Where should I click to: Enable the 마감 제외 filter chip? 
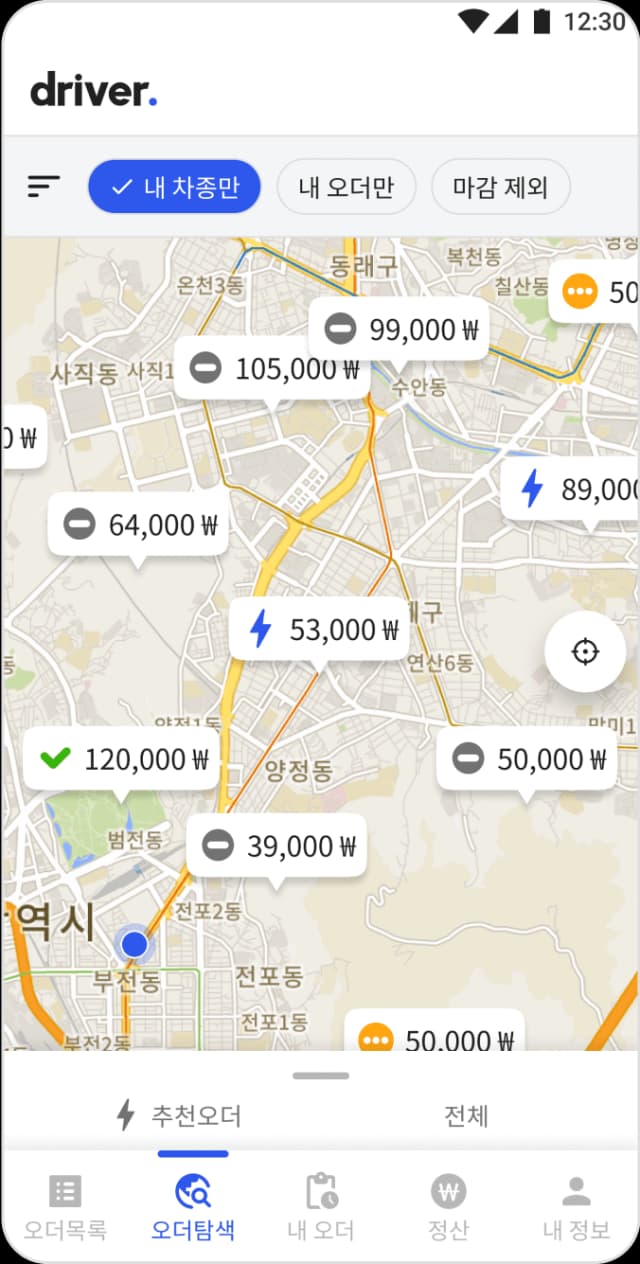(501, 187)
